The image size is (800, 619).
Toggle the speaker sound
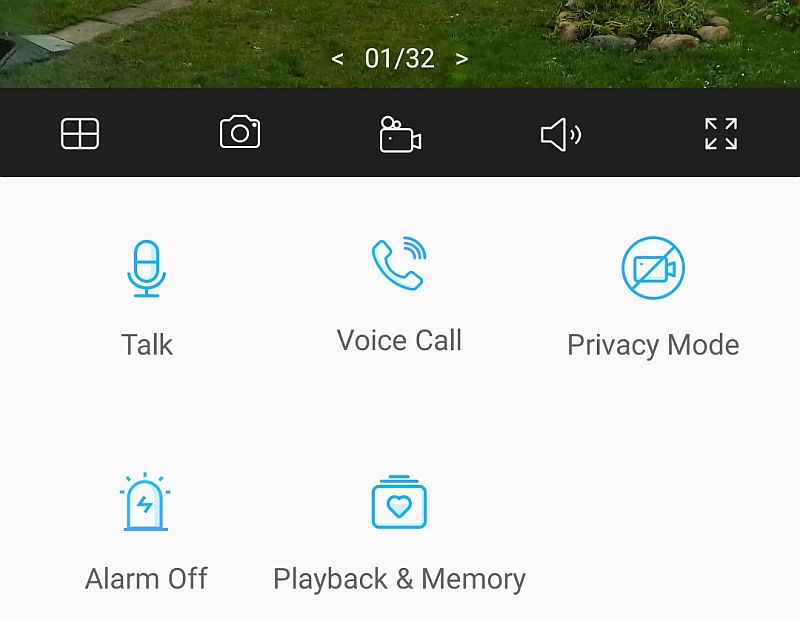(560, 134)
